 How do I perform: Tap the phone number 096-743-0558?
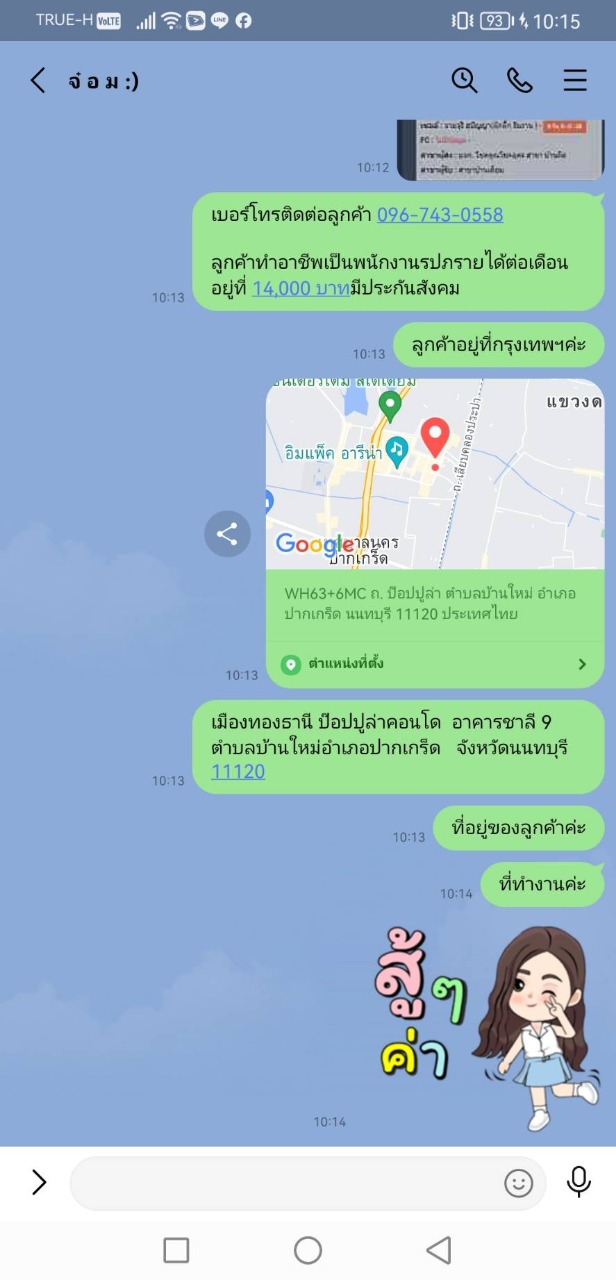tap(439, 215)
